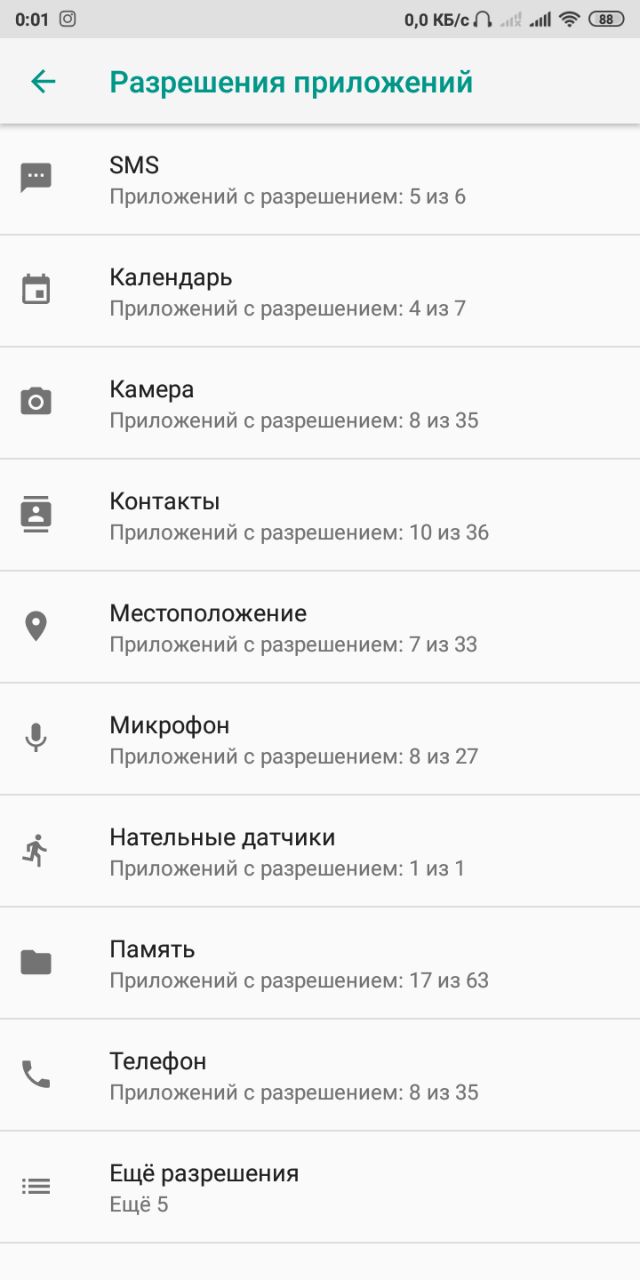
Task: Open Нательные датчики permissions
Action: 320,852
